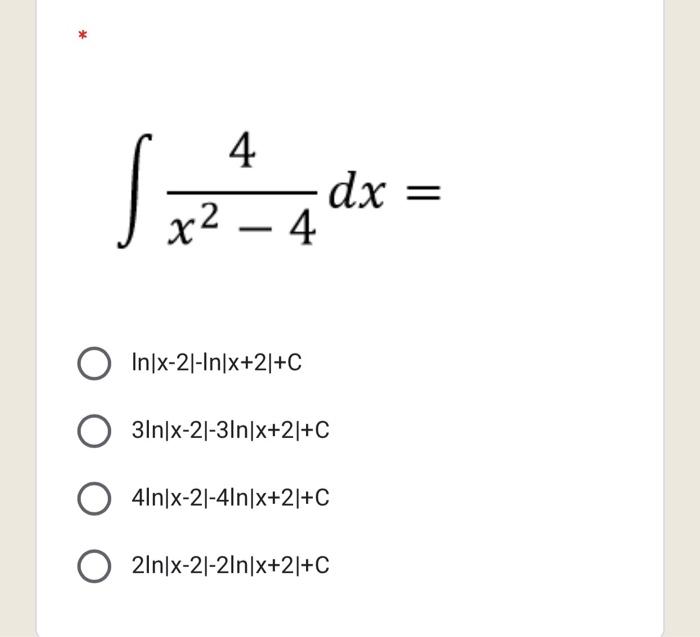
Task: Select the answer ln|x-2|-ln|x+2|+C
Action: 94,363
